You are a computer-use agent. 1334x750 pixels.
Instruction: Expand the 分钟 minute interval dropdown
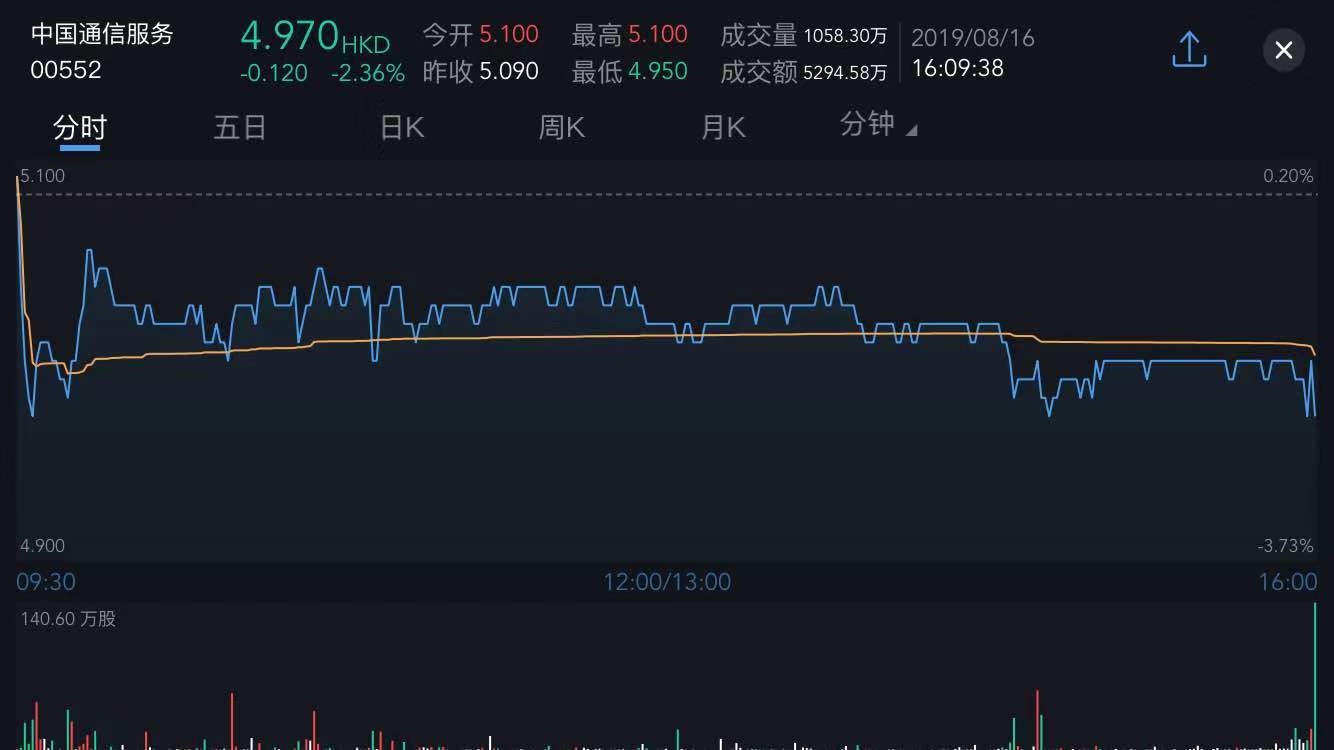[878, 125]
